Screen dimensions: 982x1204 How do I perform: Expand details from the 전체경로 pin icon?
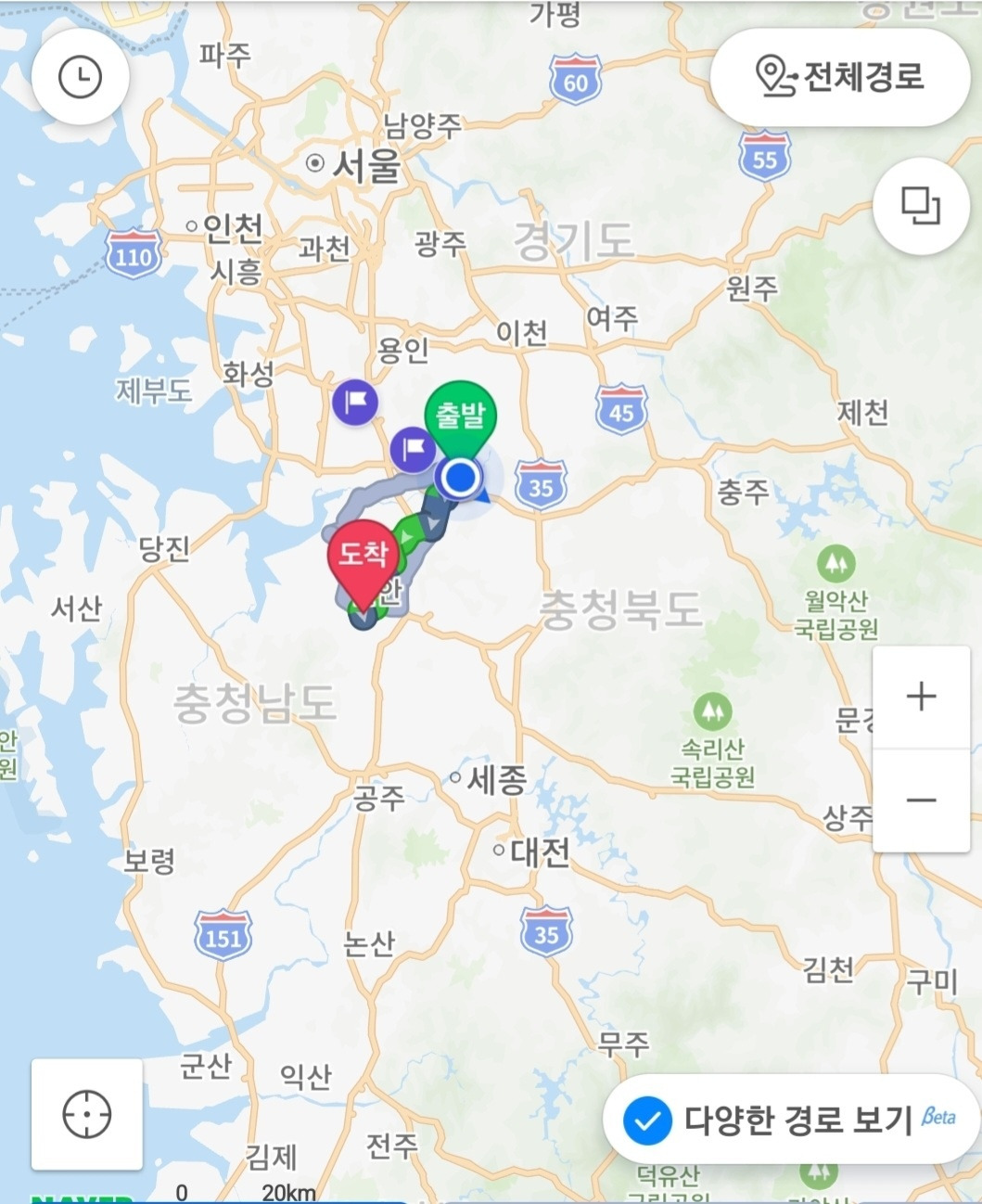click(775, 78)
